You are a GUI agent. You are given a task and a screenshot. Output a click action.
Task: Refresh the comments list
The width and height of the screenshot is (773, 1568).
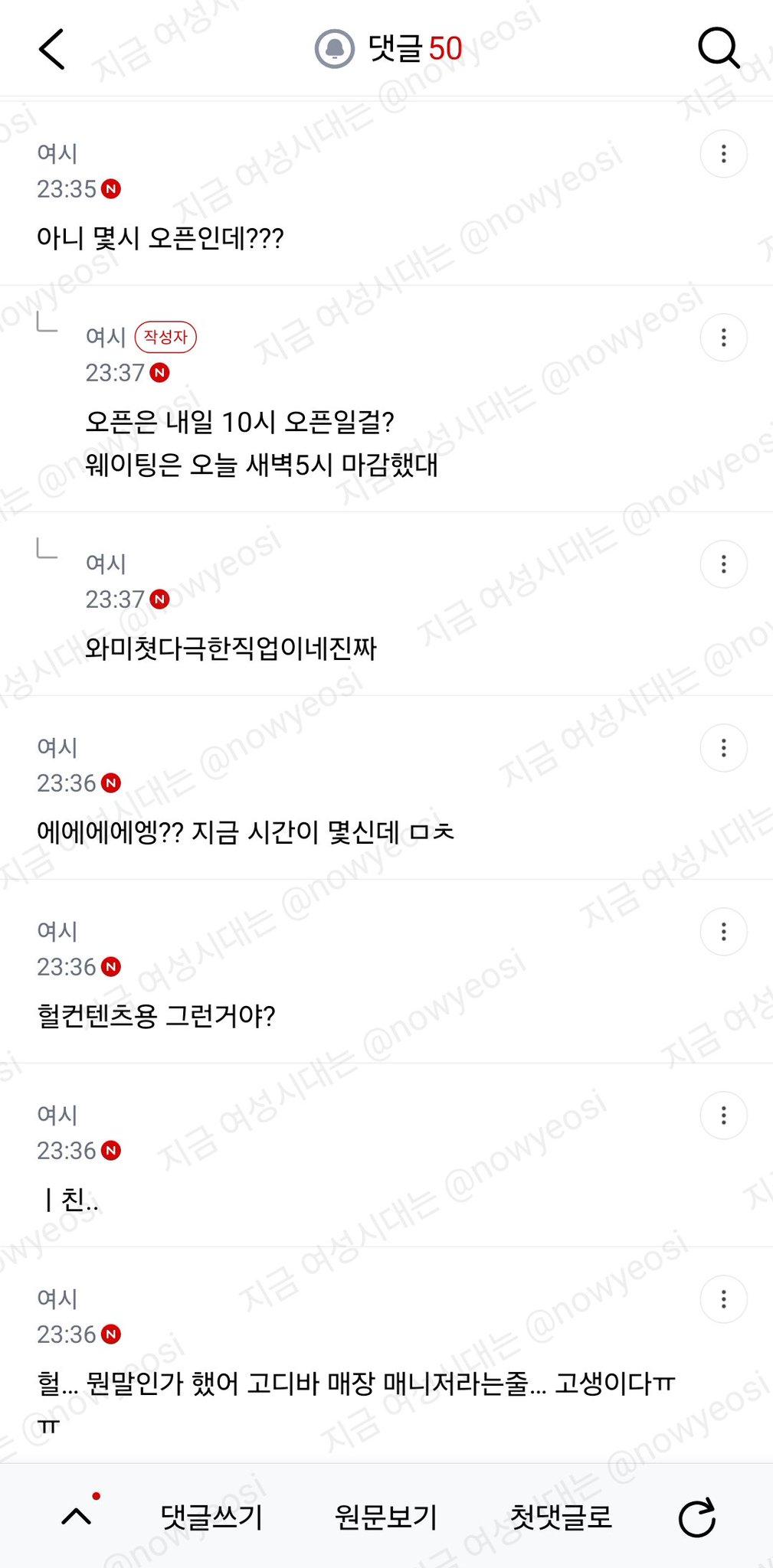[x=697, y=1517]
